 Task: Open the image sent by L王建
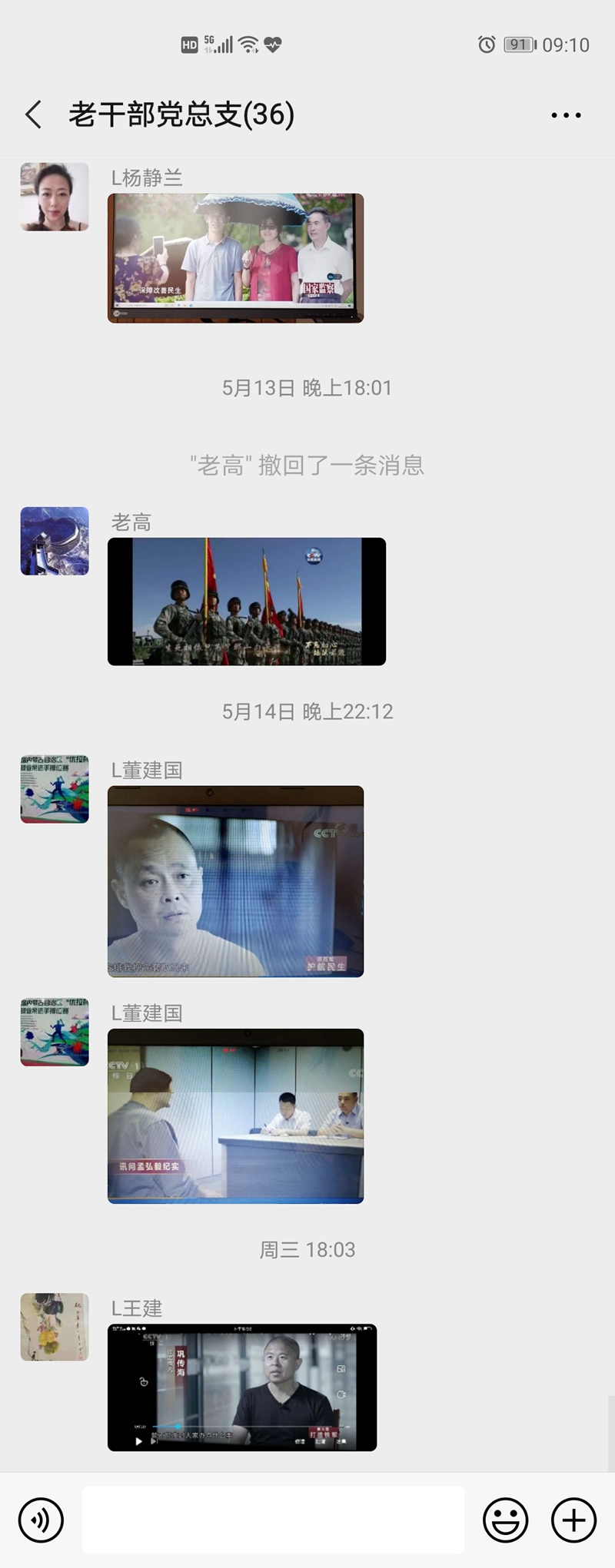[241, 1387]
